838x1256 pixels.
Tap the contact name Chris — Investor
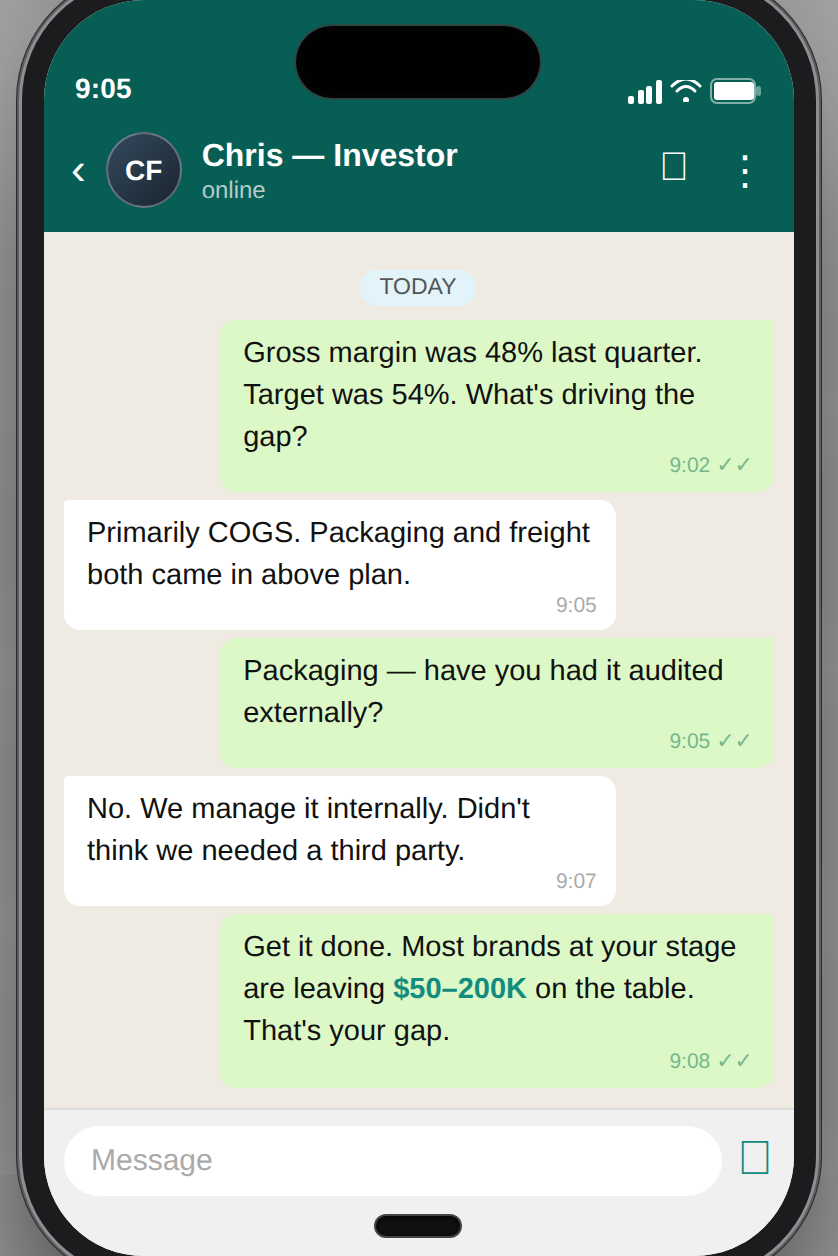point(329,155)
